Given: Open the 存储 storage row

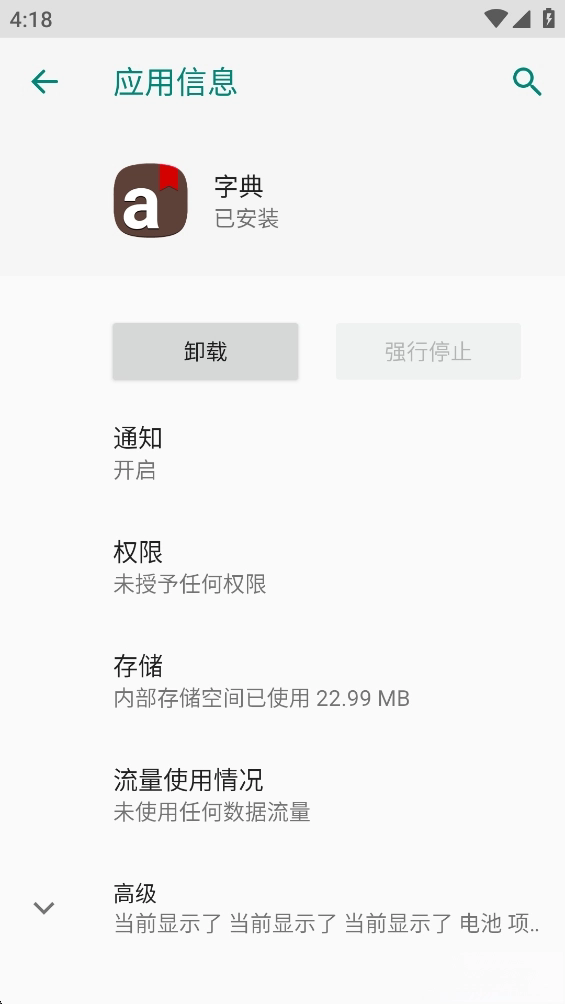Looking at the screenshot, I should click(282, 681).
